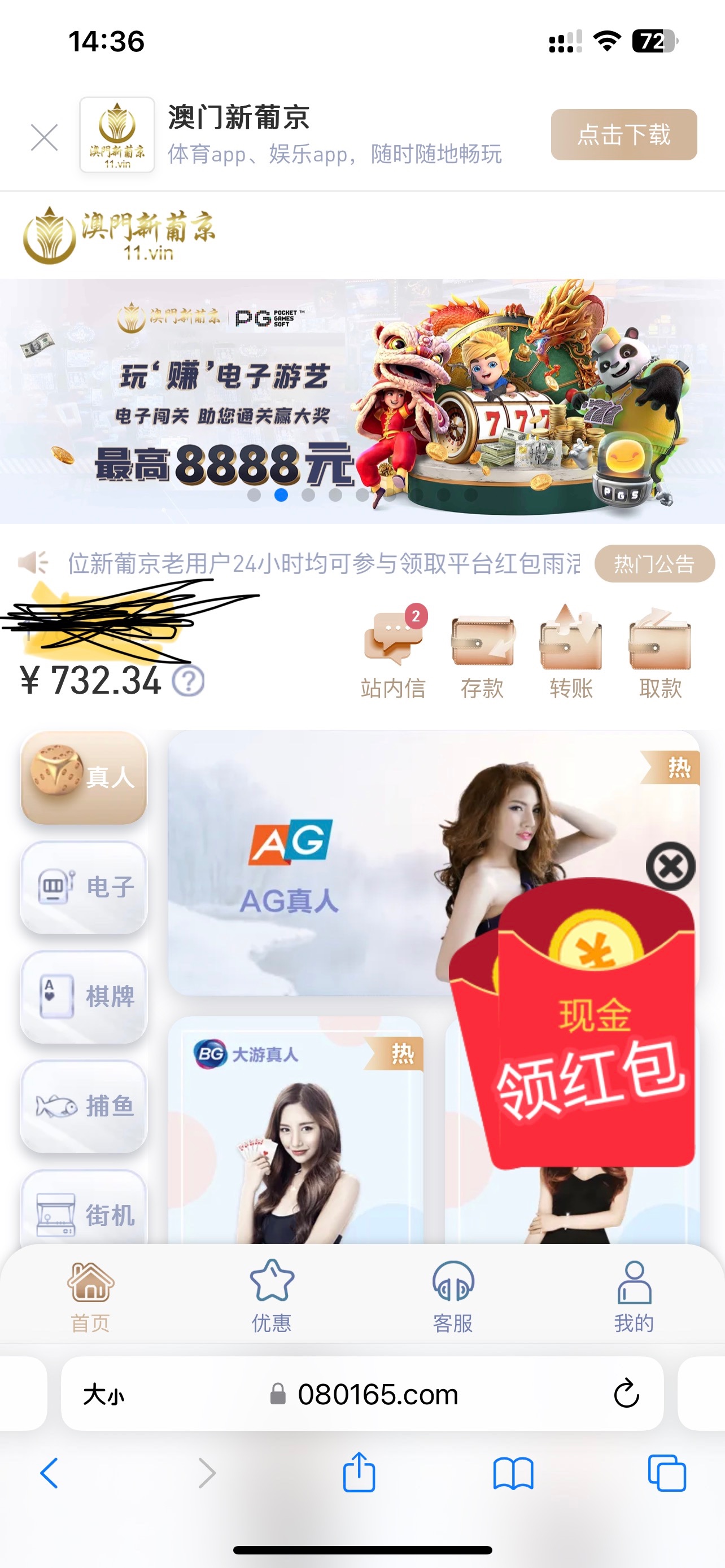Open the 转账 transfer page
Screen dimensions: 725x1568
[x=570, y=651]
